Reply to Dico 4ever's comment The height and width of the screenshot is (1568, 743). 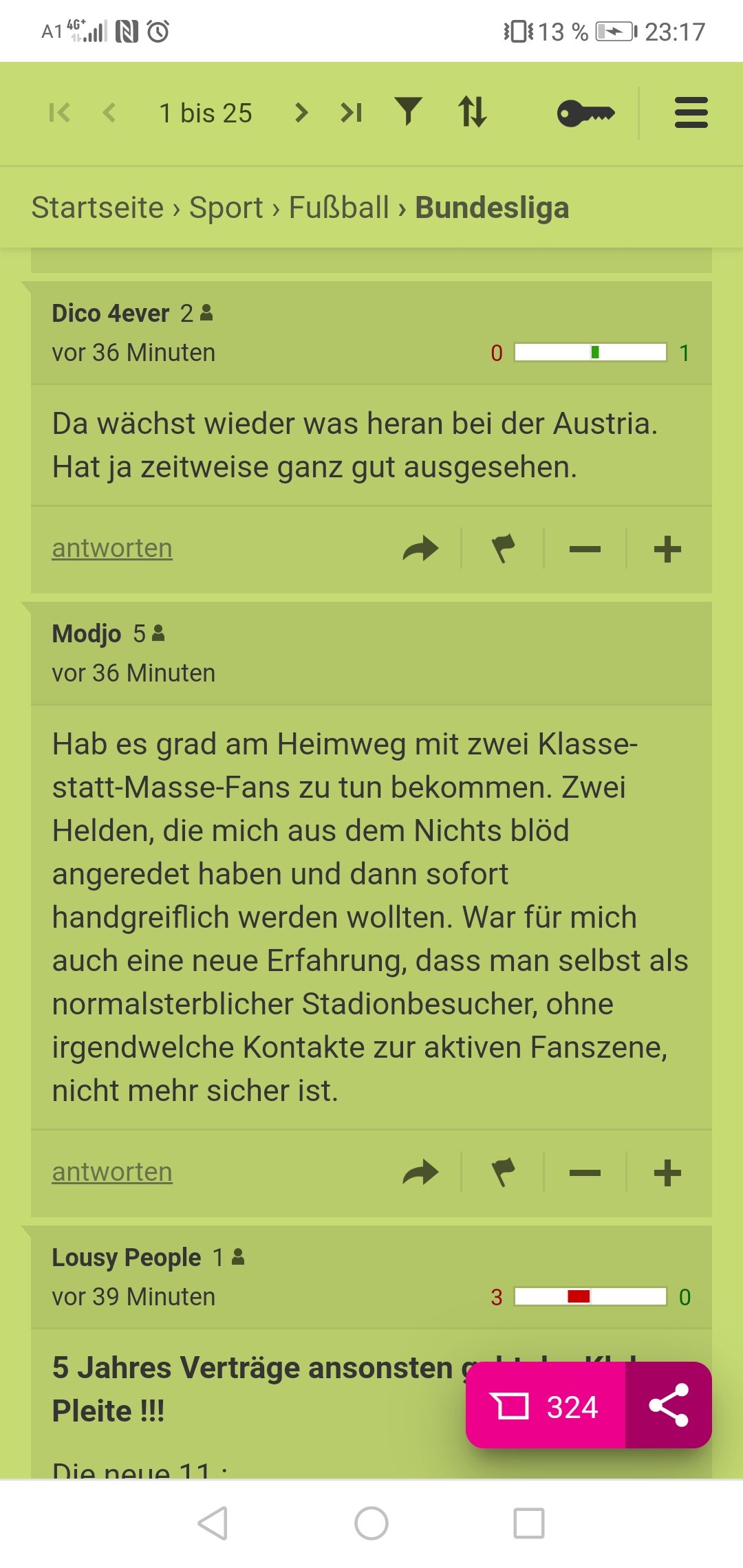click(x=112, y=548)
